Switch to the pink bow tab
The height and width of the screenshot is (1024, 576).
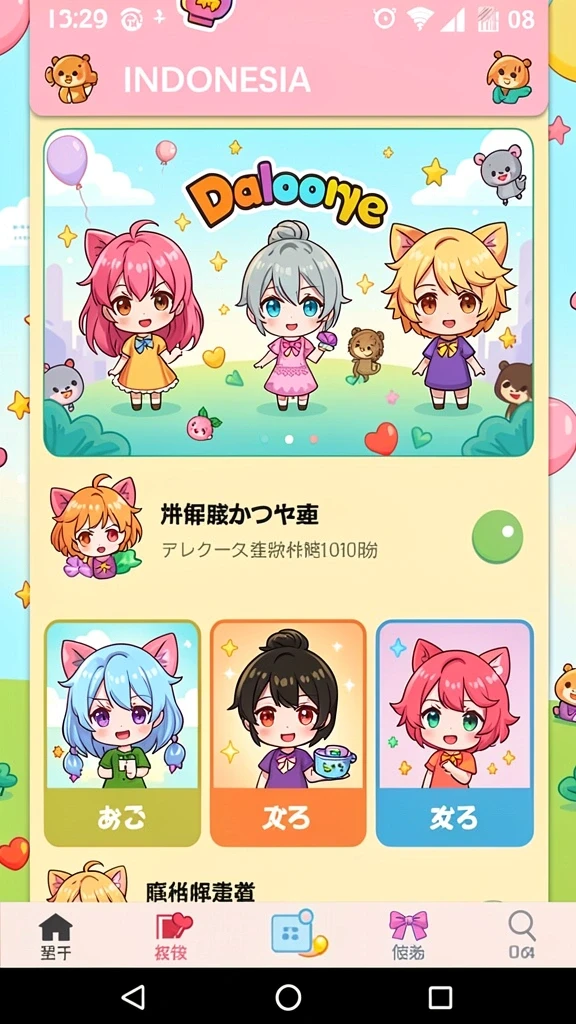point(408,936)
